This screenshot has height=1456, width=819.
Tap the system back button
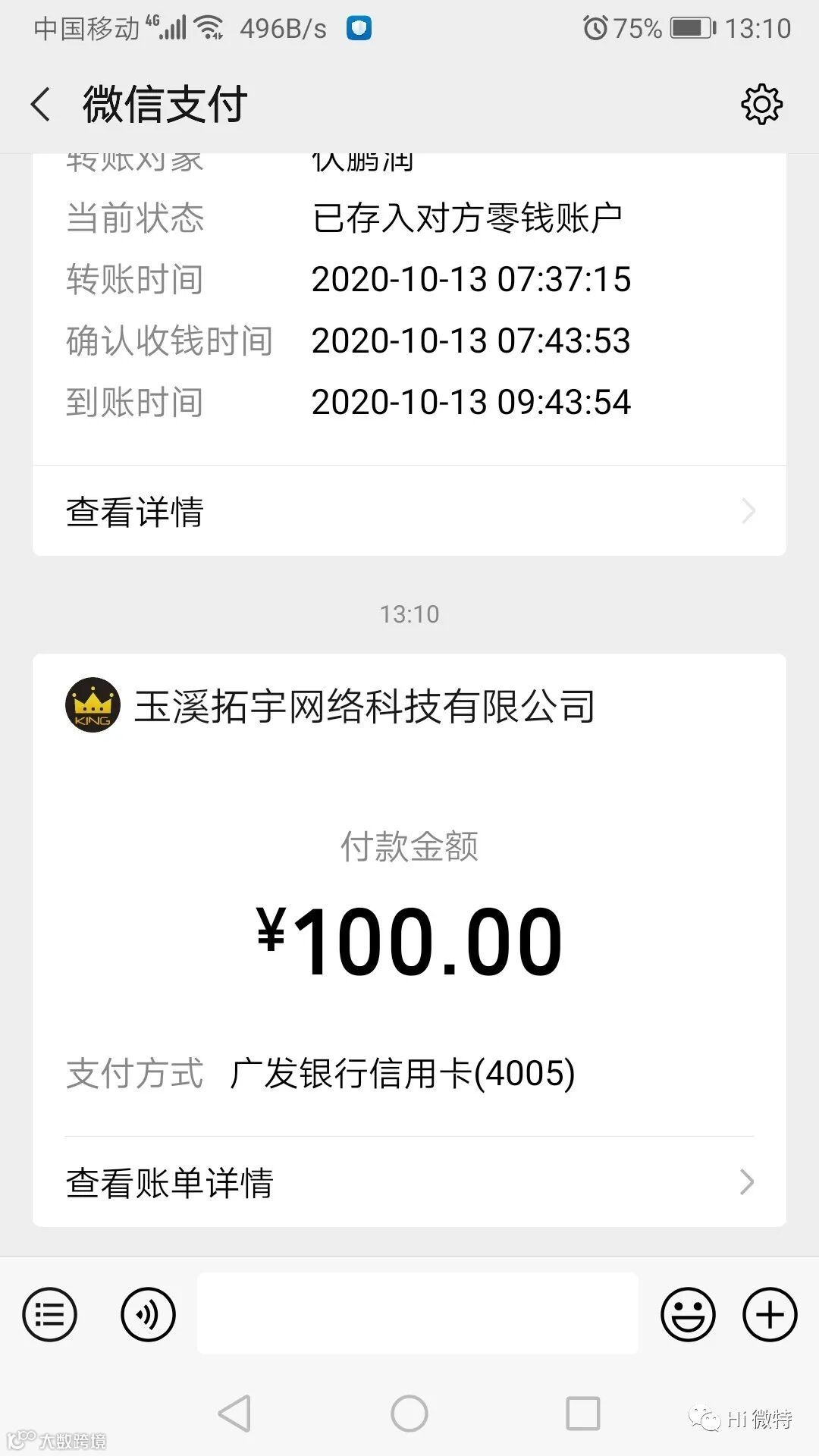234,1414
